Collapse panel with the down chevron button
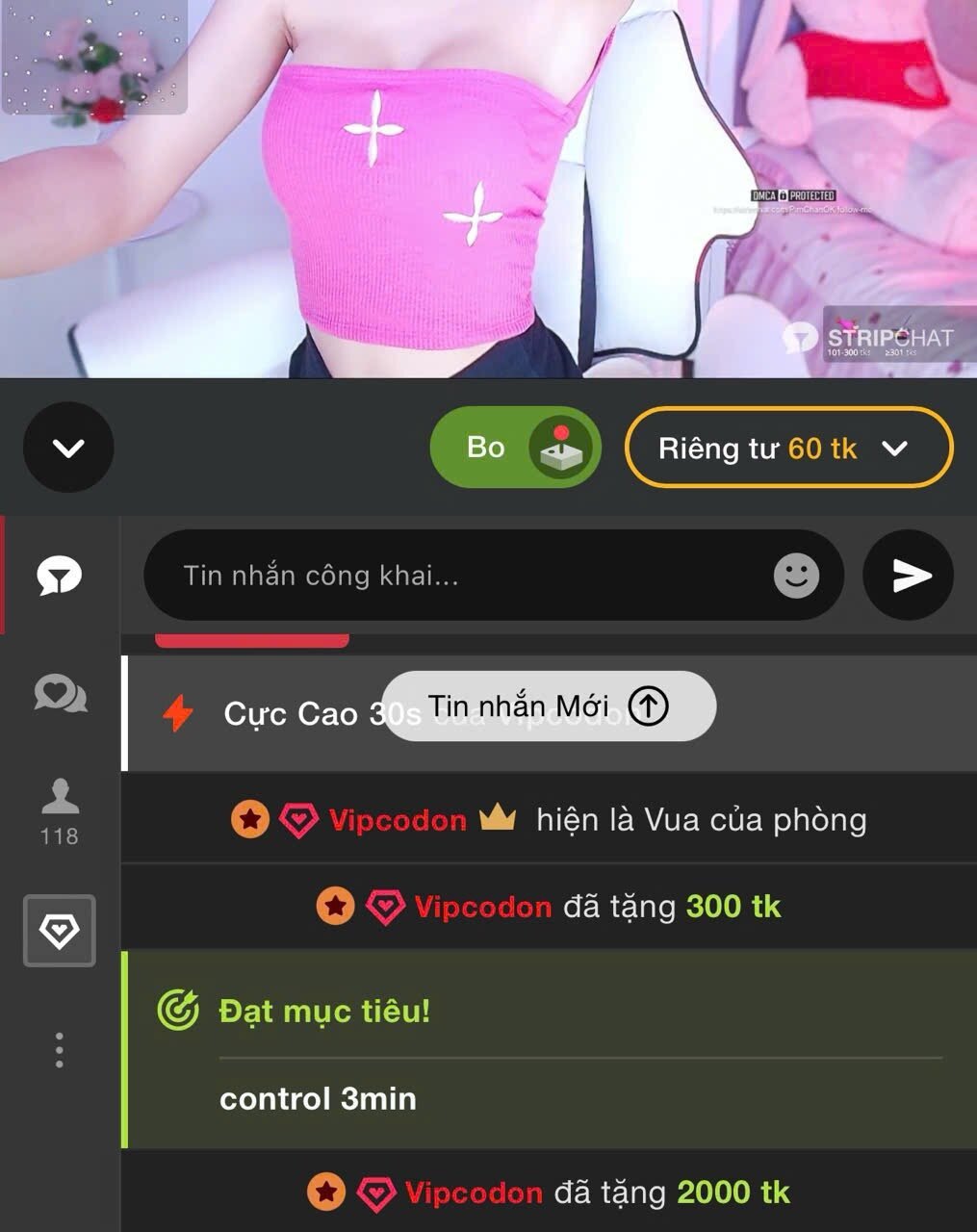 click(x=68, y=448)
